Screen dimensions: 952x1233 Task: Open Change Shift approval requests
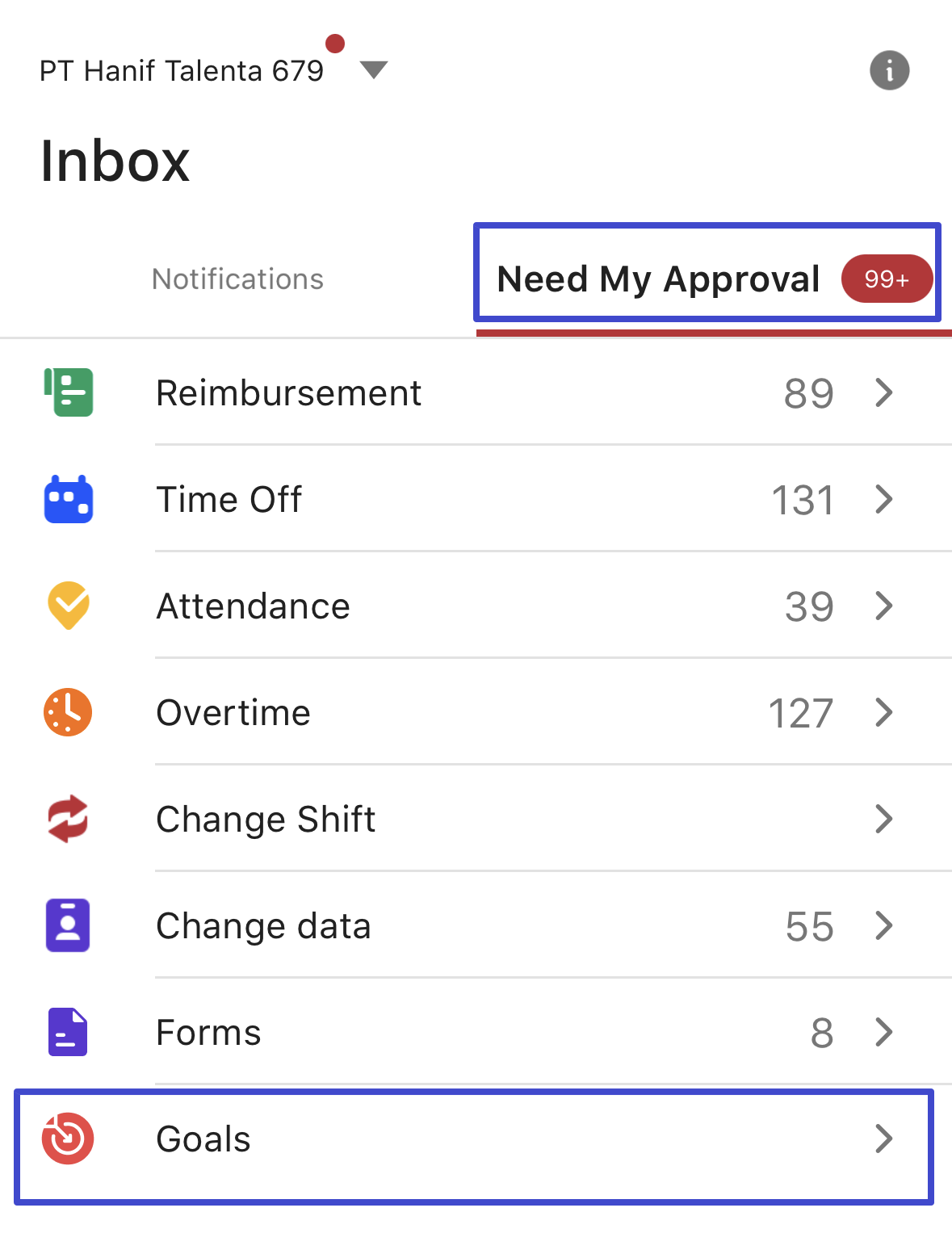tap(484, 820)
